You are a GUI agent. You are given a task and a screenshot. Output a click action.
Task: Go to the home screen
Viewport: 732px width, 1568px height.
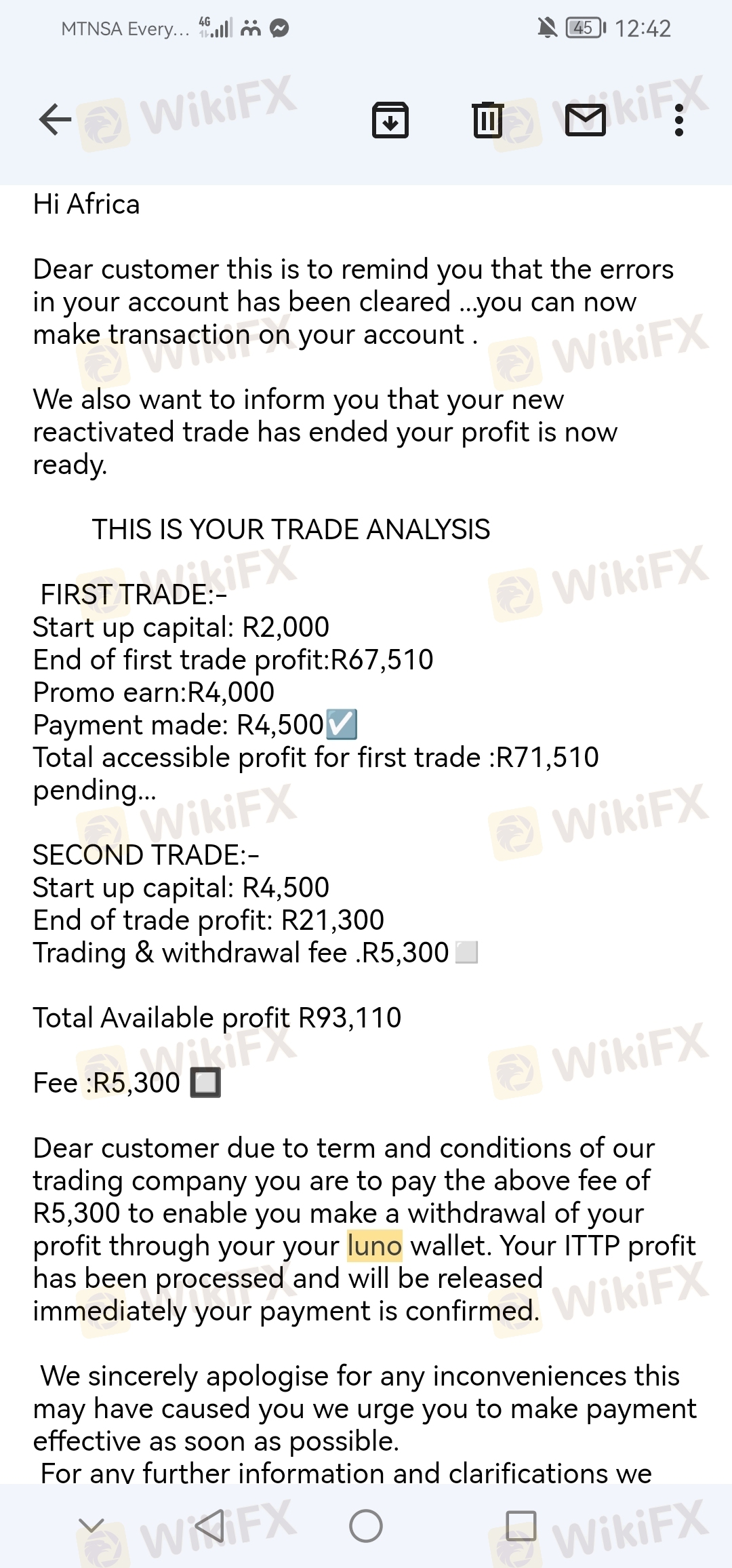pyautogui.click(x=366, y=1526)
